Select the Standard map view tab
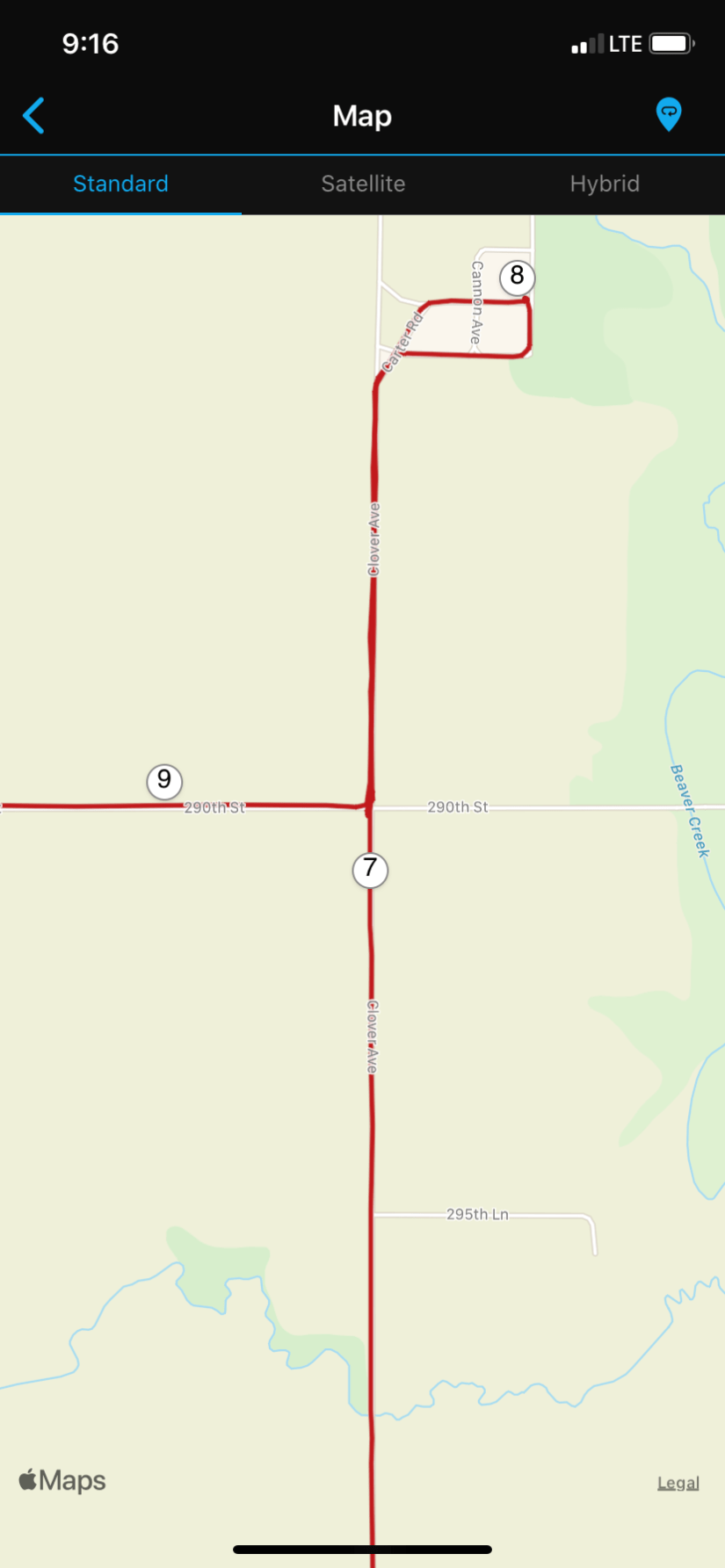Screen dimensions: 725x1568 point(120,184)
